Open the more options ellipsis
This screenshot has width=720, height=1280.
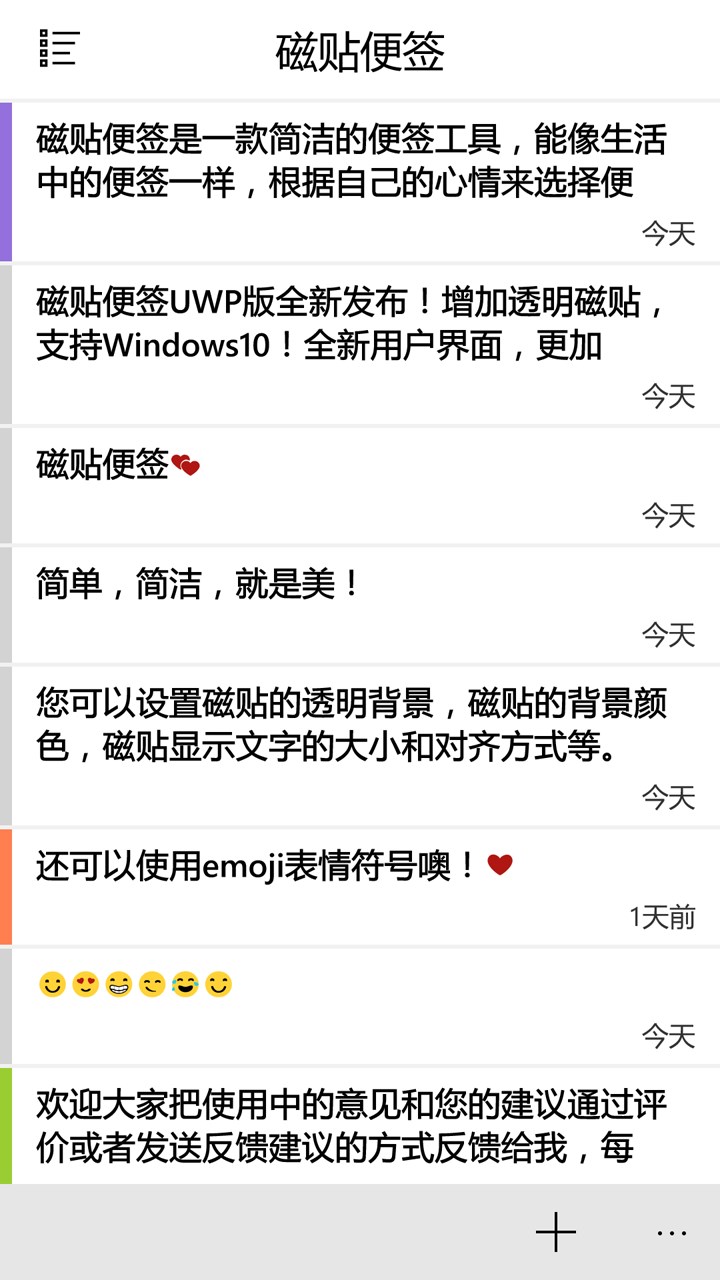(672, 1232)
